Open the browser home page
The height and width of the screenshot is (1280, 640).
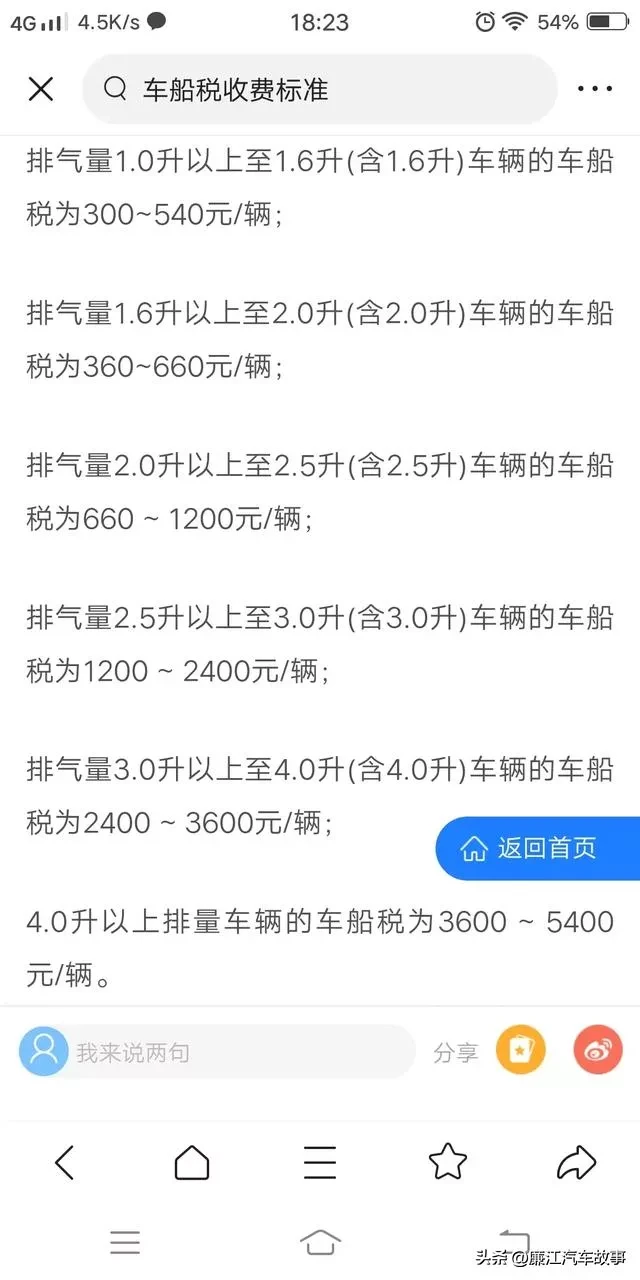[192, 1162]
